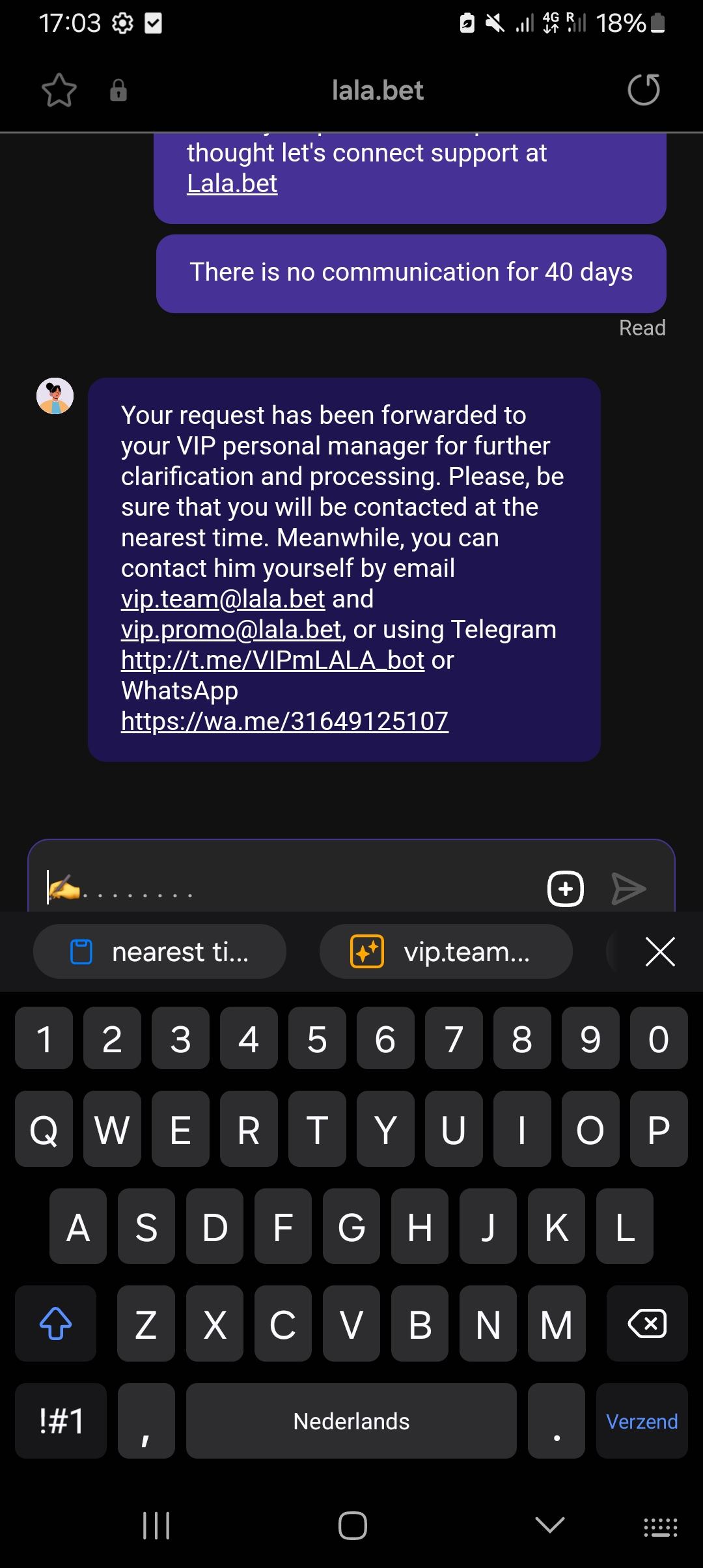Bookmark this page with the star icon
Image resolution: width=703 pixels, height=1568 pixels.
coord(59,90)
